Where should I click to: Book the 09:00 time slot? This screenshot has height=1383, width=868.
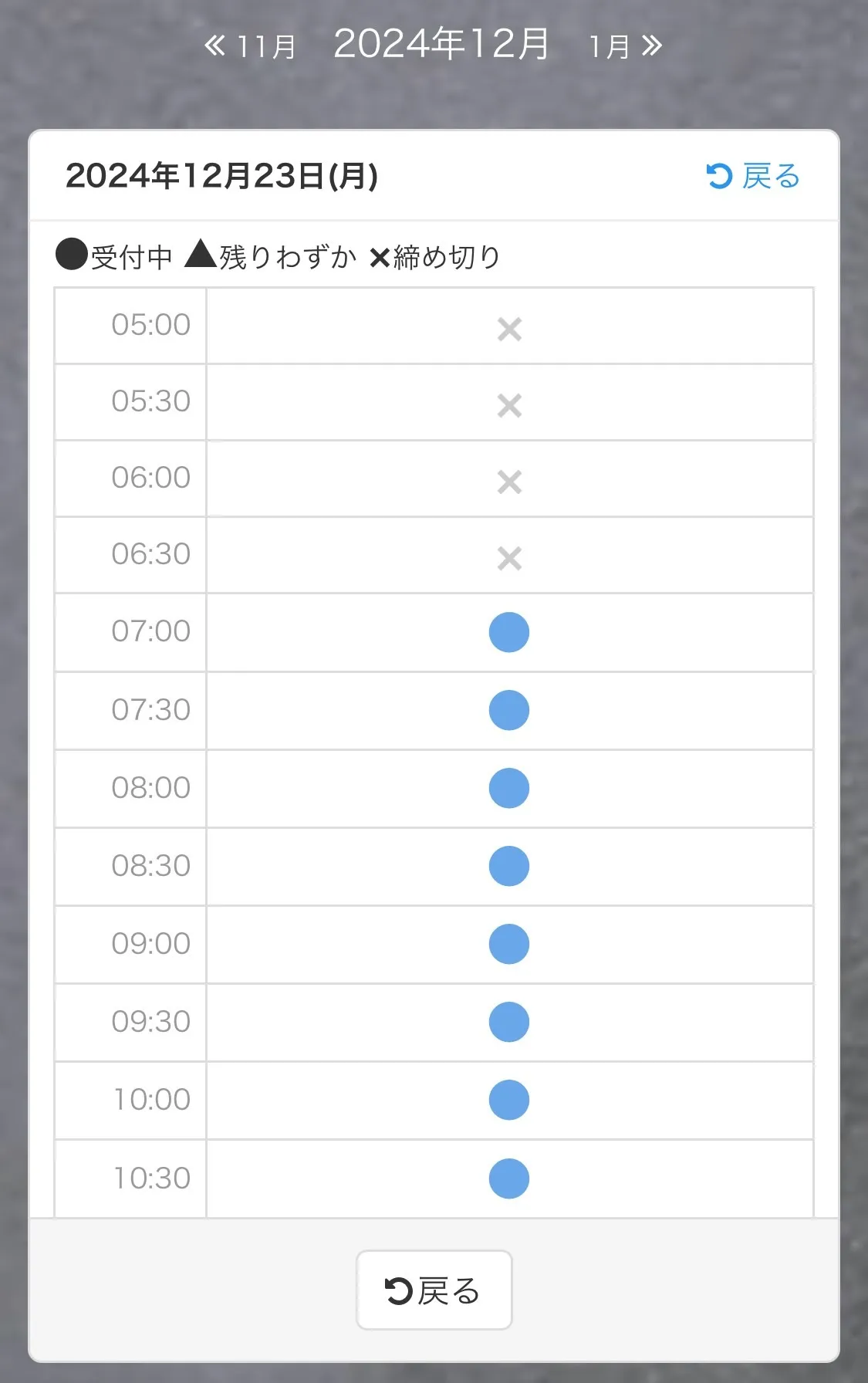pyautogui.click(x=509, y=944)
